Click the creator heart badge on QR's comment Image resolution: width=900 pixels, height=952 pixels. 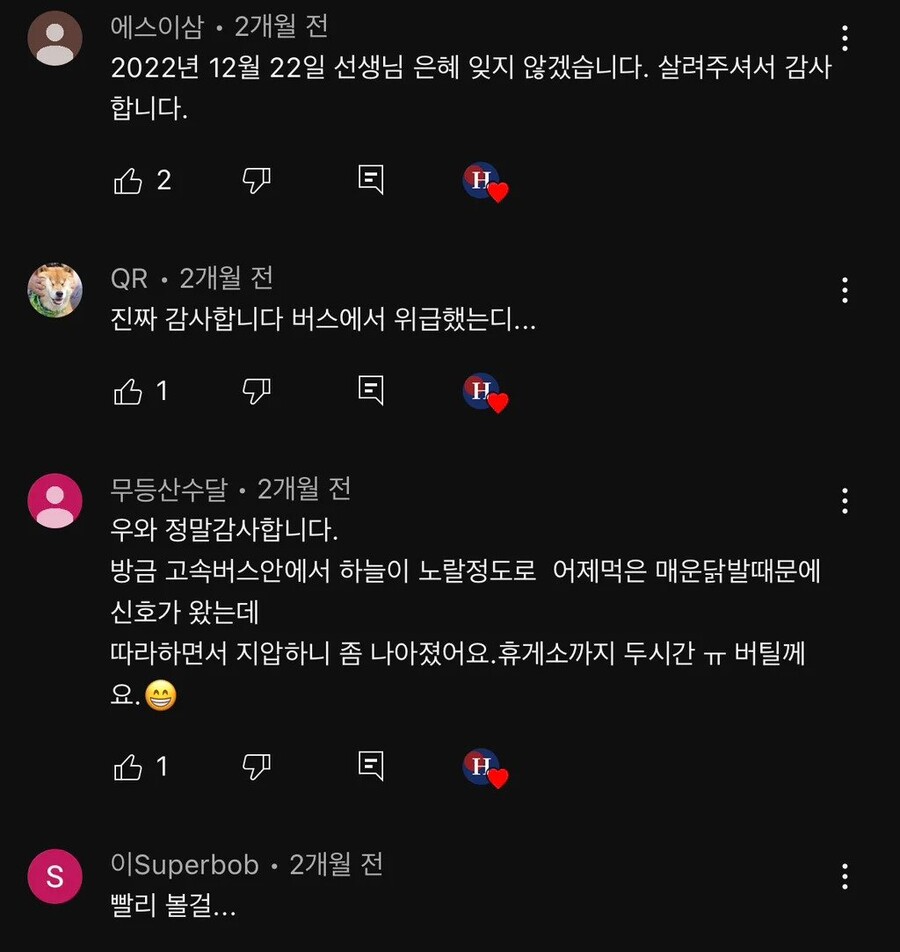pyautogui.click(x=485, y=392)
